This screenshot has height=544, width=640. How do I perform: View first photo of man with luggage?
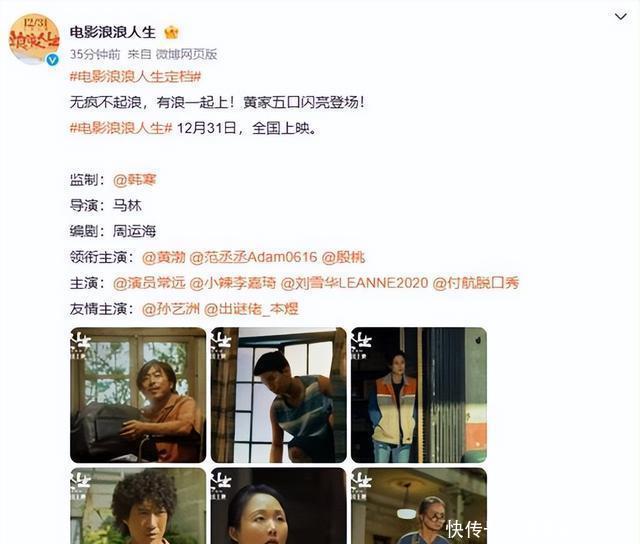pyautogui.click(x=138, y=395)
